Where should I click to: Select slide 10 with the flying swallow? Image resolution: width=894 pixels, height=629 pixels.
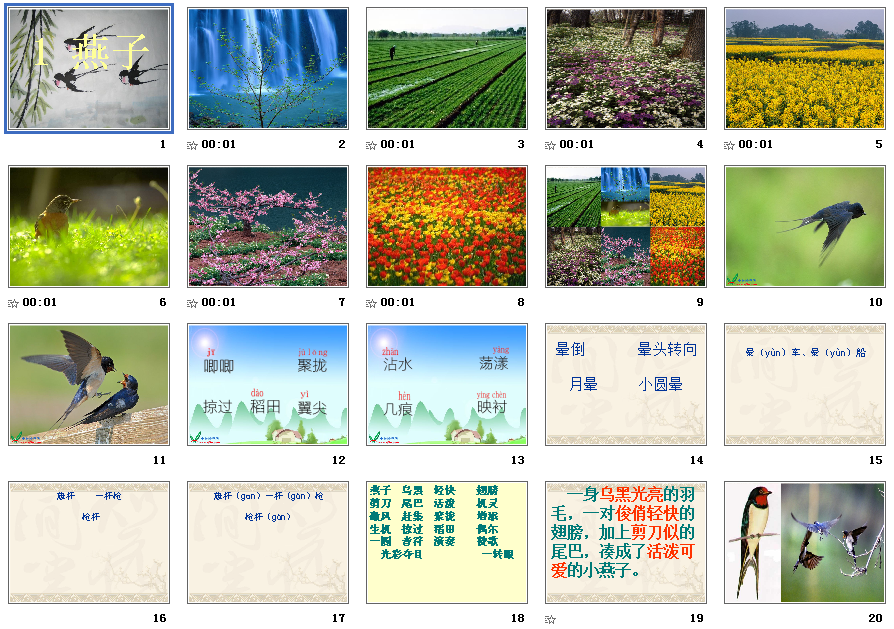pyautogui.click(x=804, y=227)
